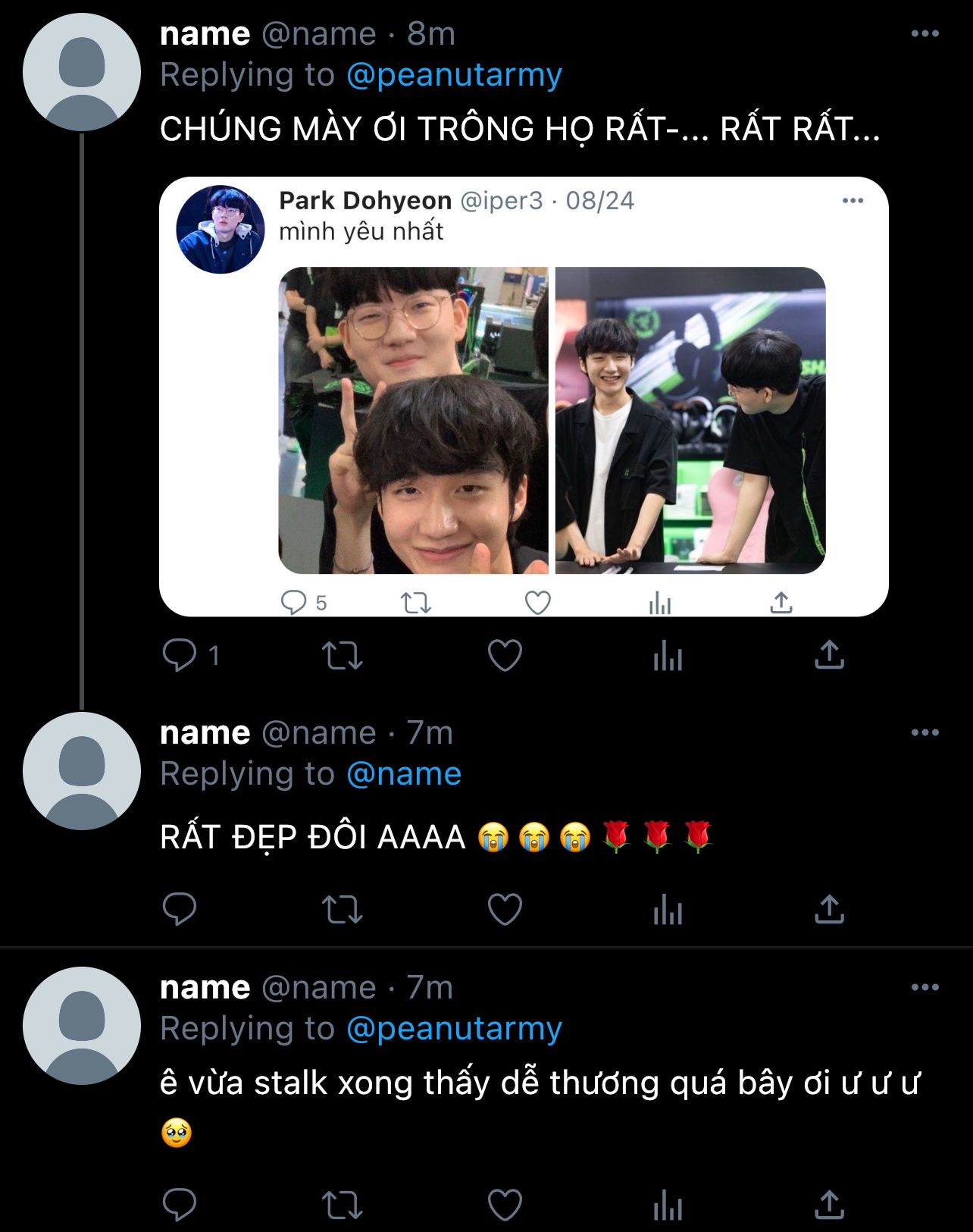973x1232 pixels.
Task: Visit @peanutarmy from the "CHÚNG MÀY ƠI" tweet
Action: coord(454,75)
